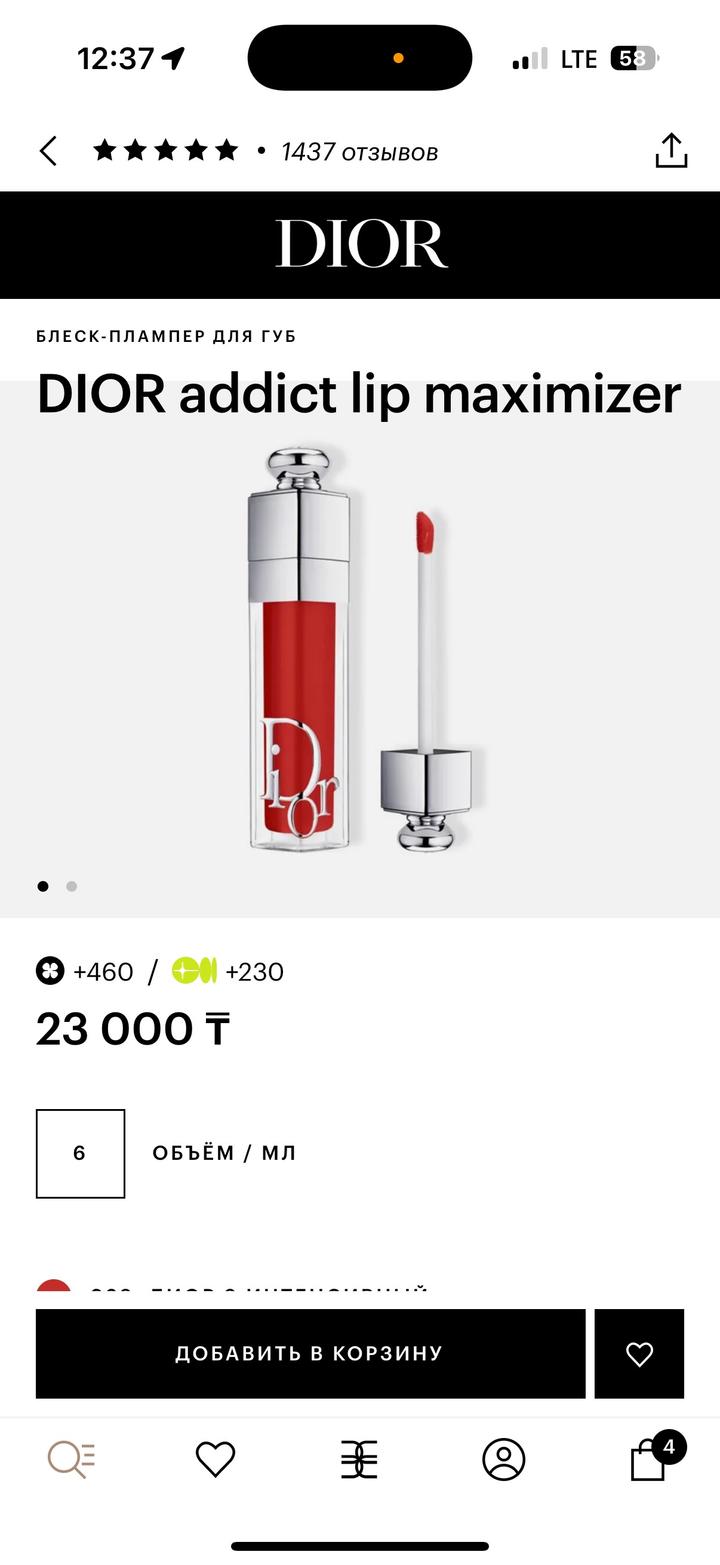Switch to the profile tab

(503, 1459)
